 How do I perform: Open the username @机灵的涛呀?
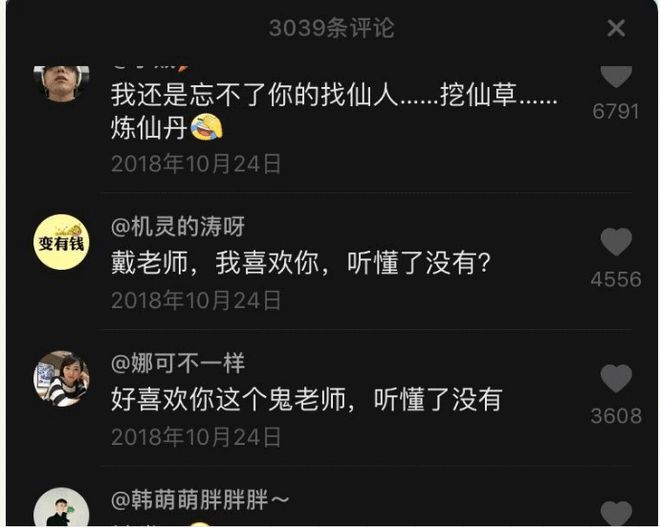pos(177,226)
